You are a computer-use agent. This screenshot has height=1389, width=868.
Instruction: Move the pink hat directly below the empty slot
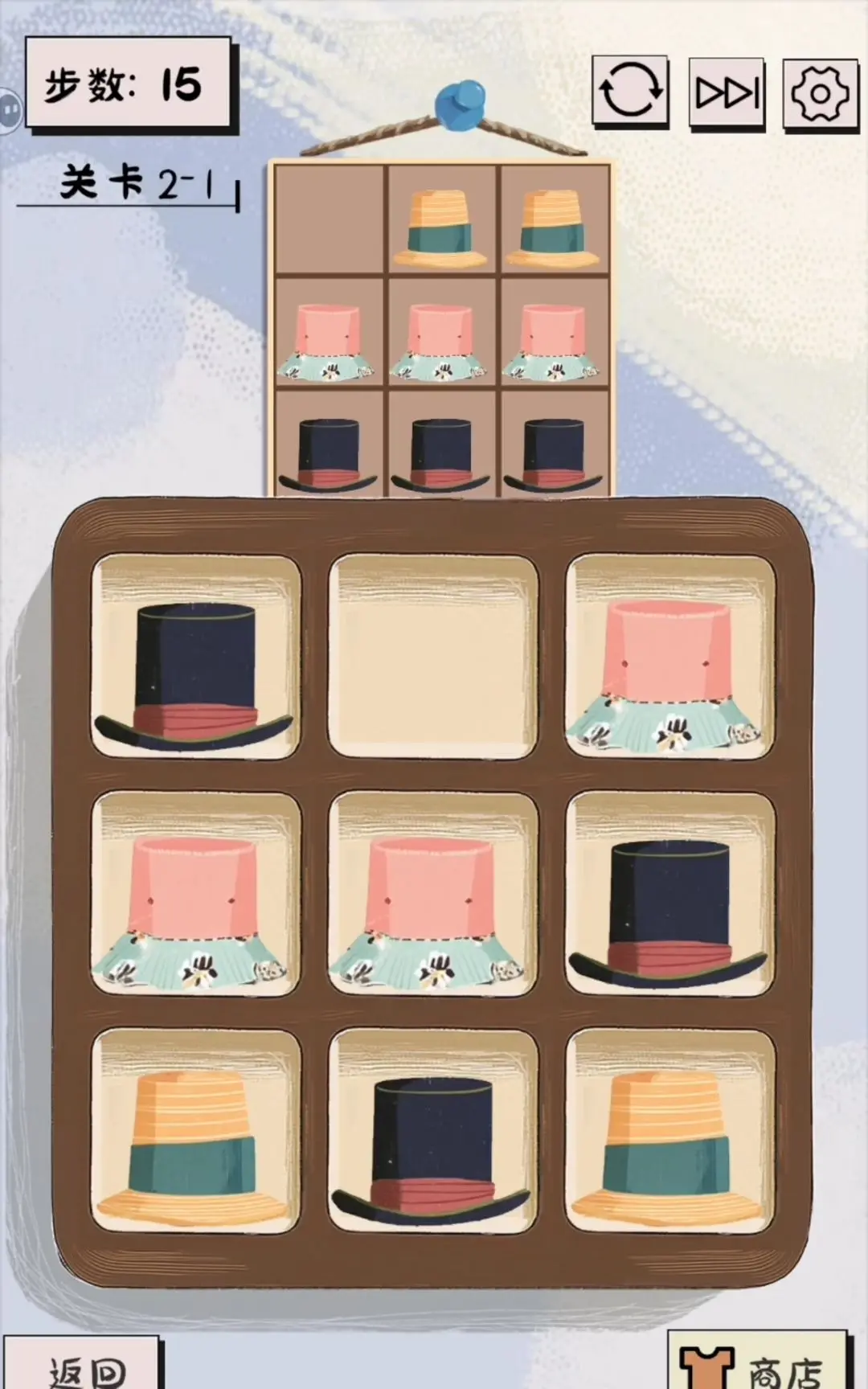click(433, 895)
